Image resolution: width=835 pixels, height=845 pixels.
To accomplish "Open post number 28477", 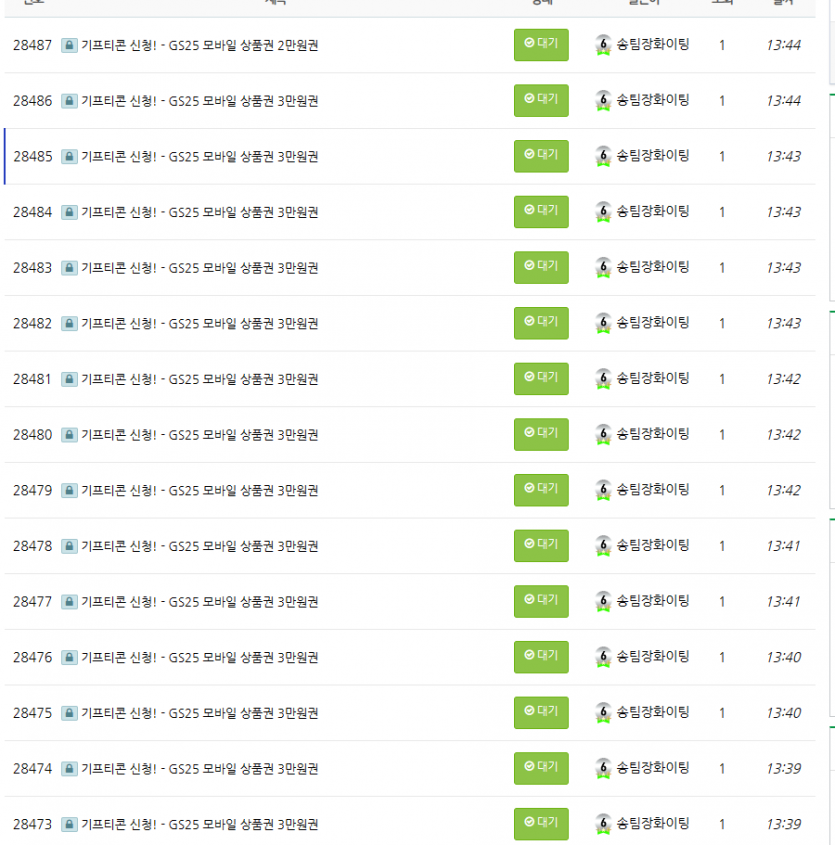I will tap(199, 602).
